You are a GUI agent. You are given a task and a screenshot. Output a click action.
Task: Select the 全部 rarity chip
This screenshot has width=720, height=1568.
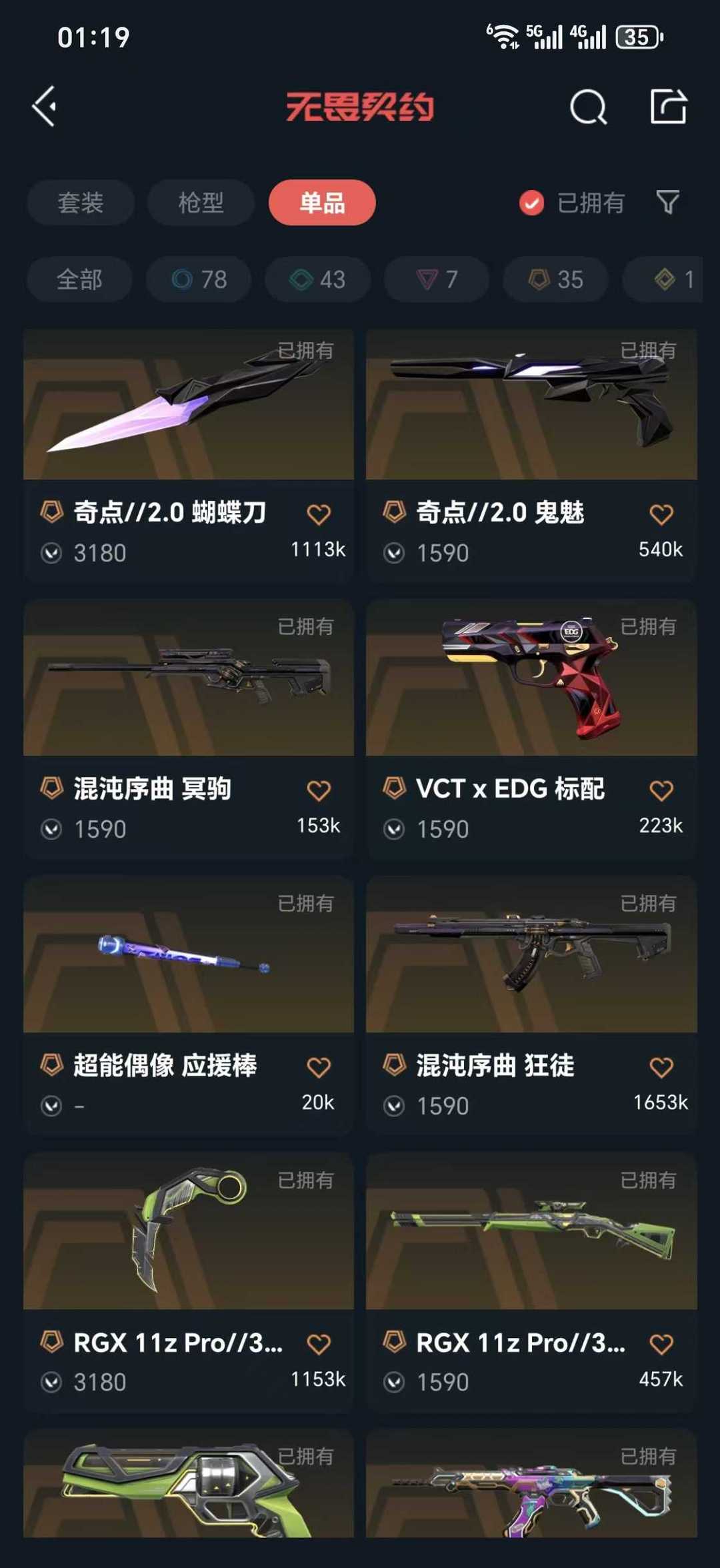click(x=79, y=279)
